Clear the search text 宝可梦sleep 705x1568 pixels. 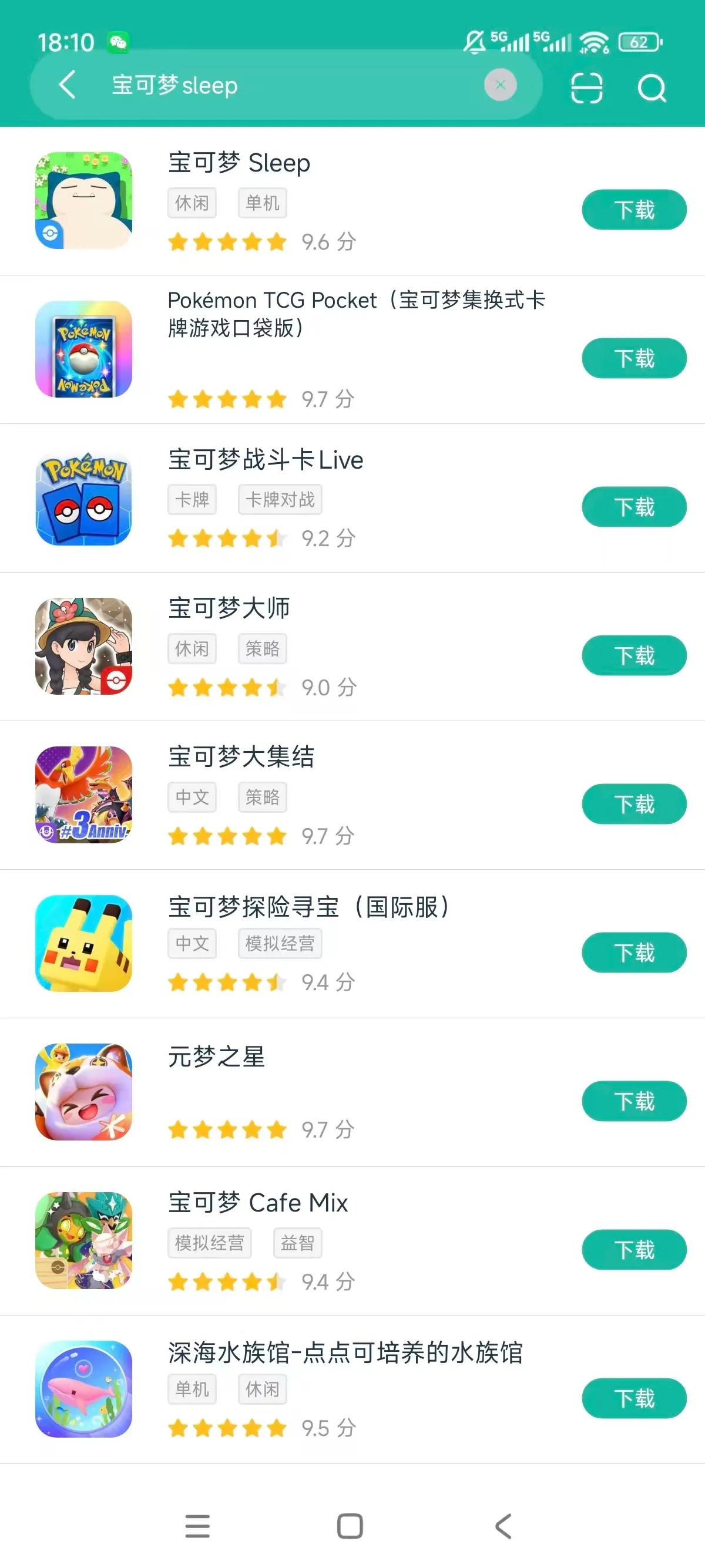click(x=500, y=85)
